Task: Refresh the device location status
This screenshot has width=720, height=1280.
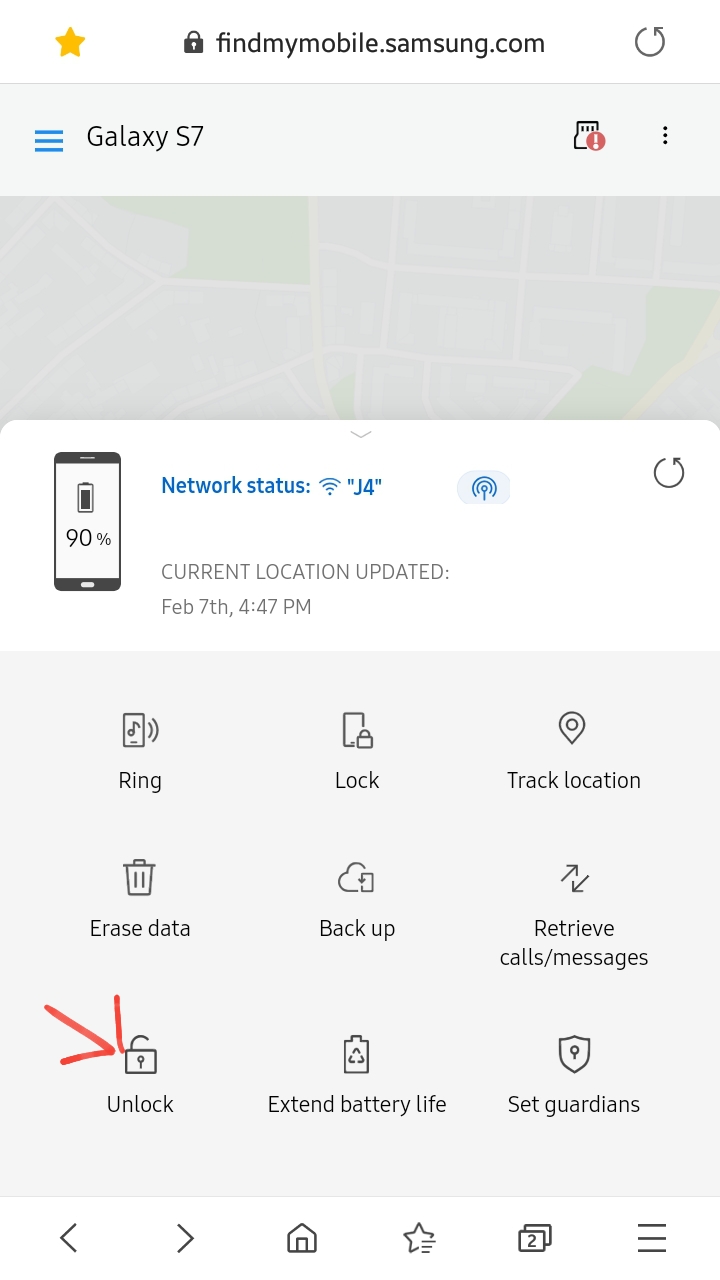Action: (669, 473)
